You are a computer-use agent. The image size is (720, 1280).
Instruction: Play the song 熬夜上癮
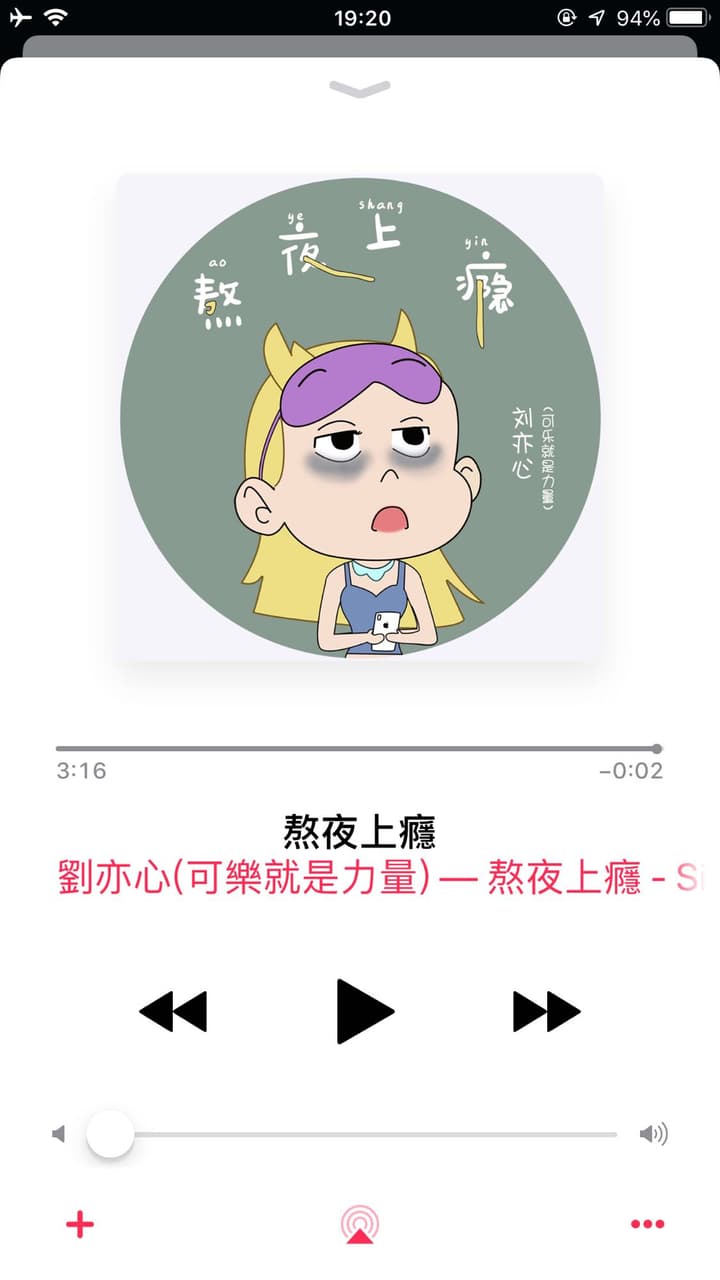tap(365, 1011)
